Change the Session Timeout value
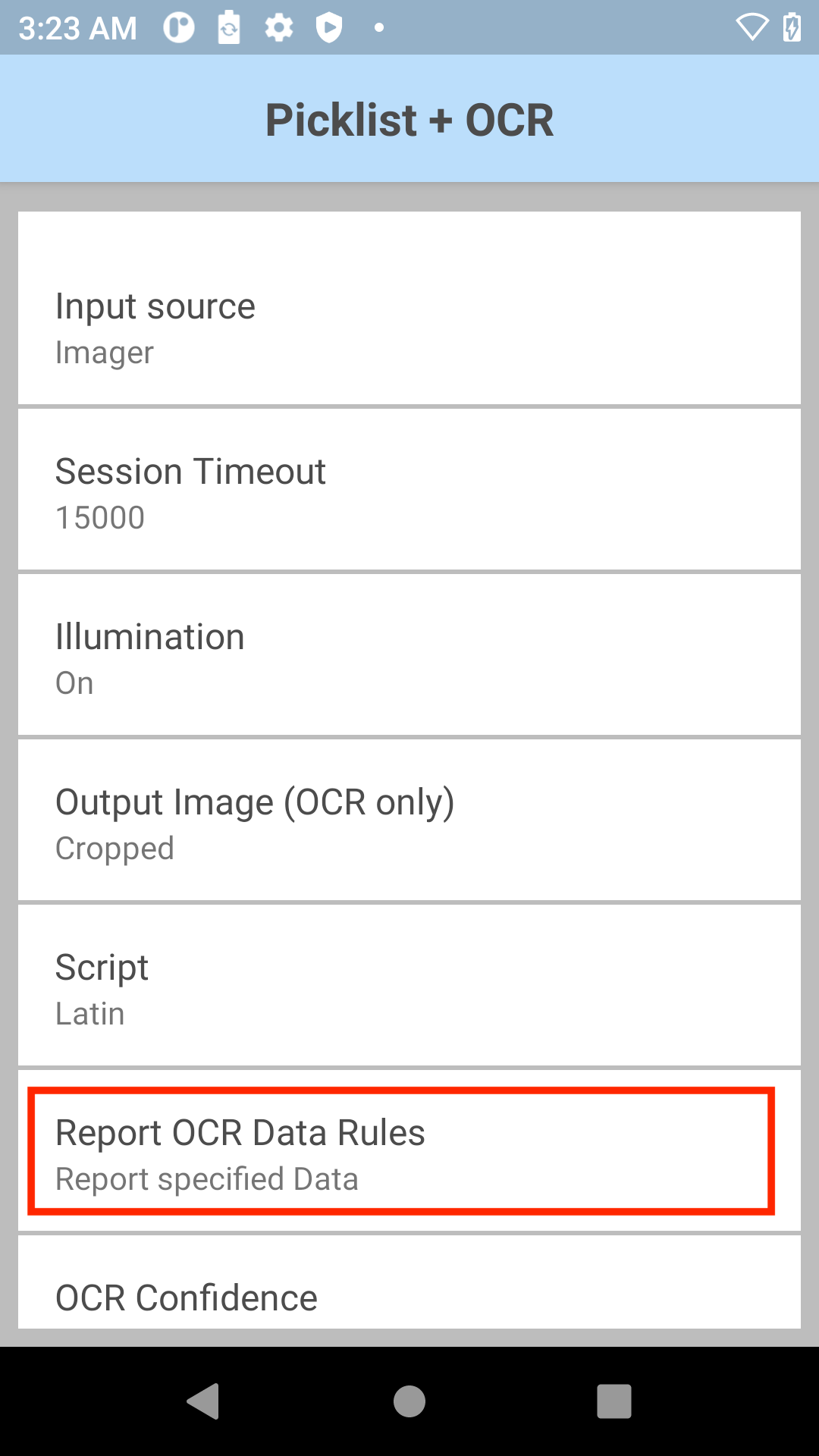The height and width of the screenshot is (1456, 819). pyautogui.click(x=409, y=490)
